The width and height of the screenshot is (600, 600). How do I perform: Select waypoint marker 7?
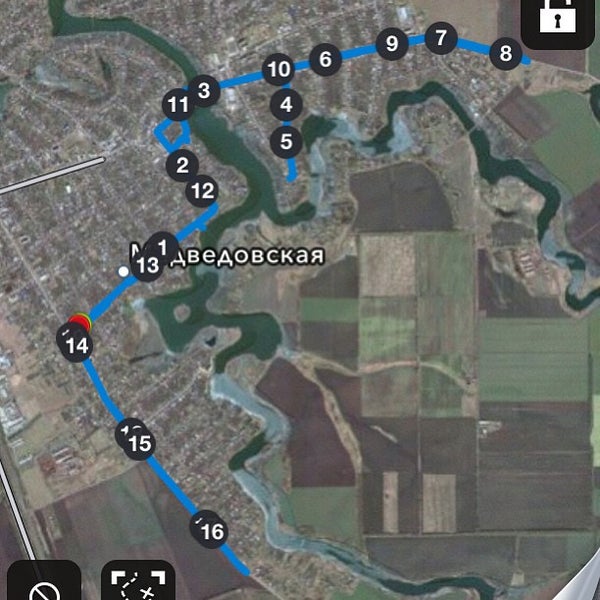pyautogui.click(x=440, y=39)
